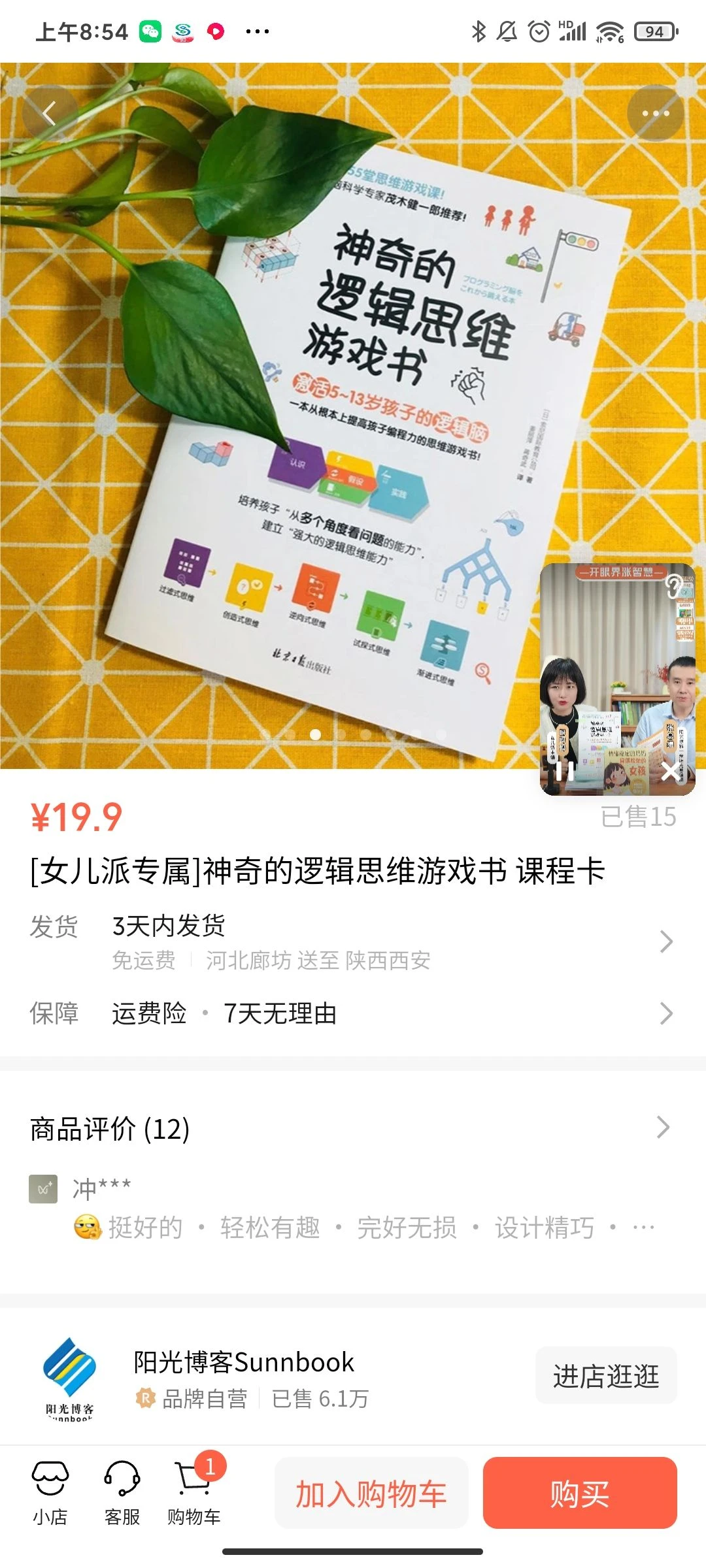The image size is (706, 1568).
Task: Add item with 加入购物车 button
Action: tap(371, 1493)
